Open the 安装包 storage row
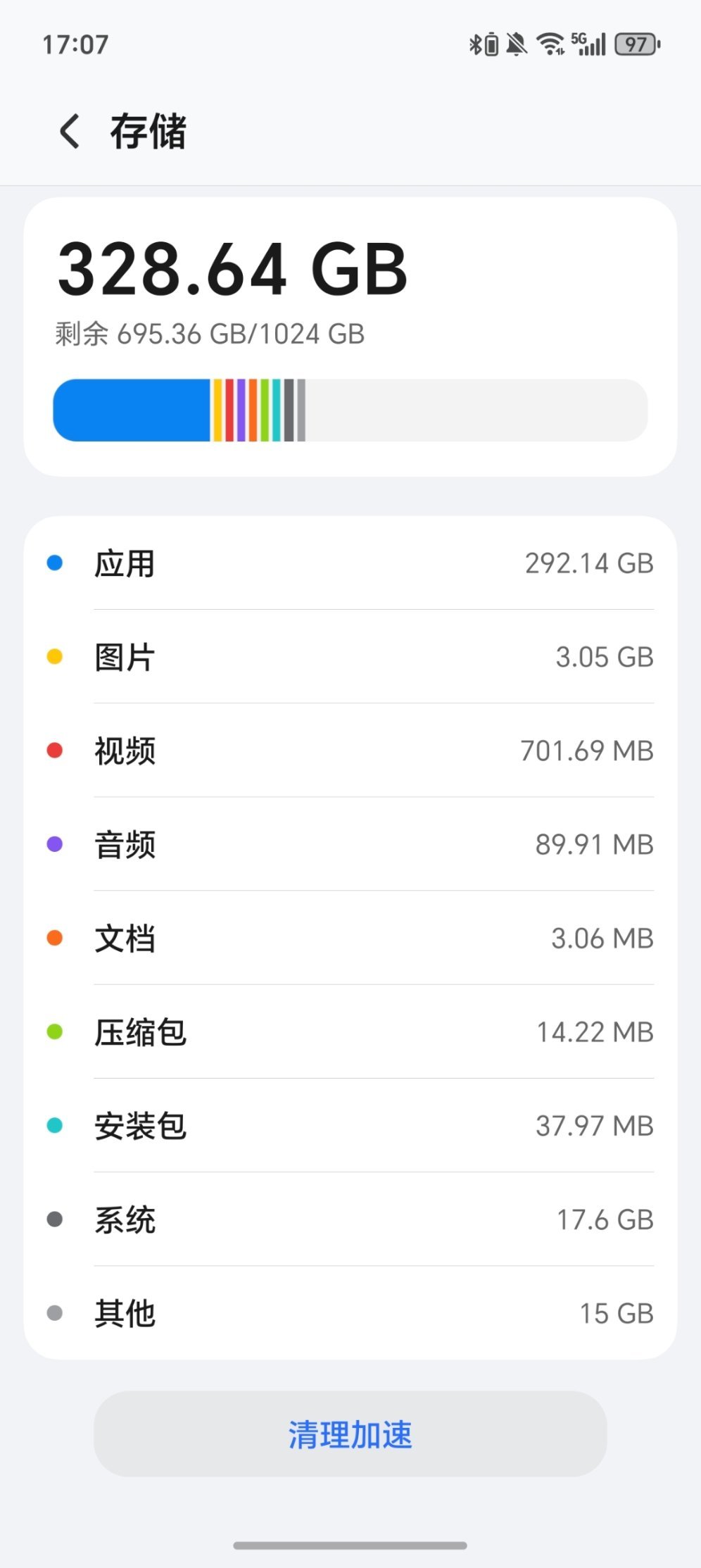 tap(350, 1125)
